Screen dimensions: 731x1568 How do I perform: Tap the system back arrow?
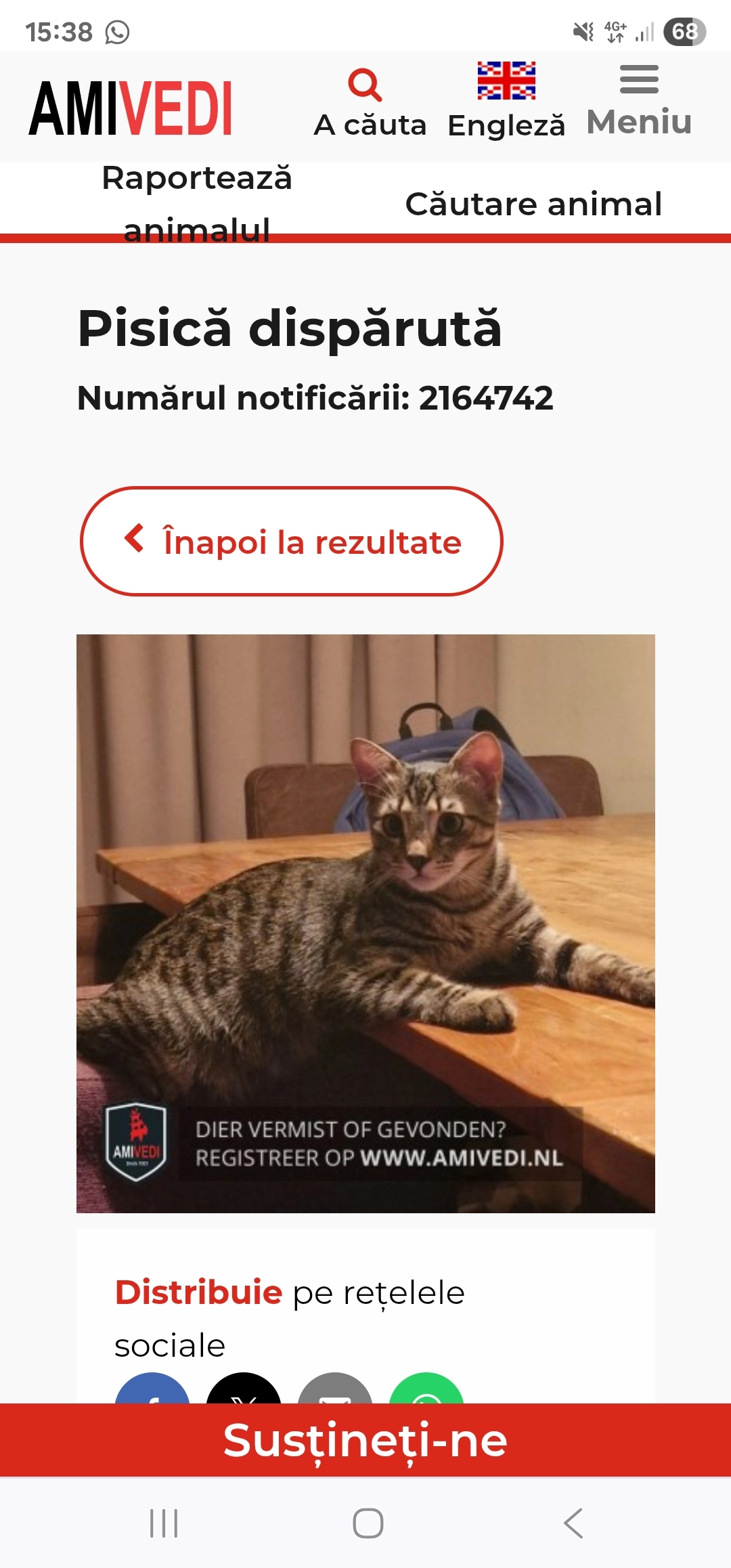tap(573, 1523)
